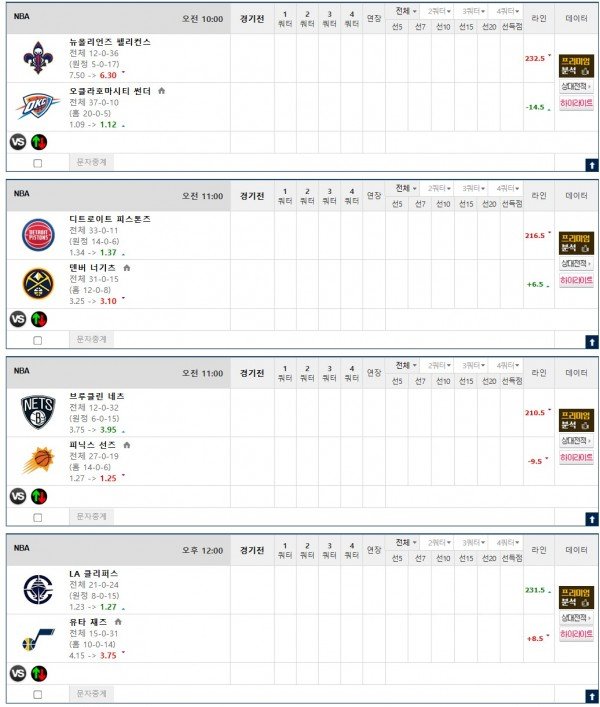Check the box under the 피닉스 선즈 game
Image resolution: width=600 pixels, height=707 pixels.
pos(38,517)
